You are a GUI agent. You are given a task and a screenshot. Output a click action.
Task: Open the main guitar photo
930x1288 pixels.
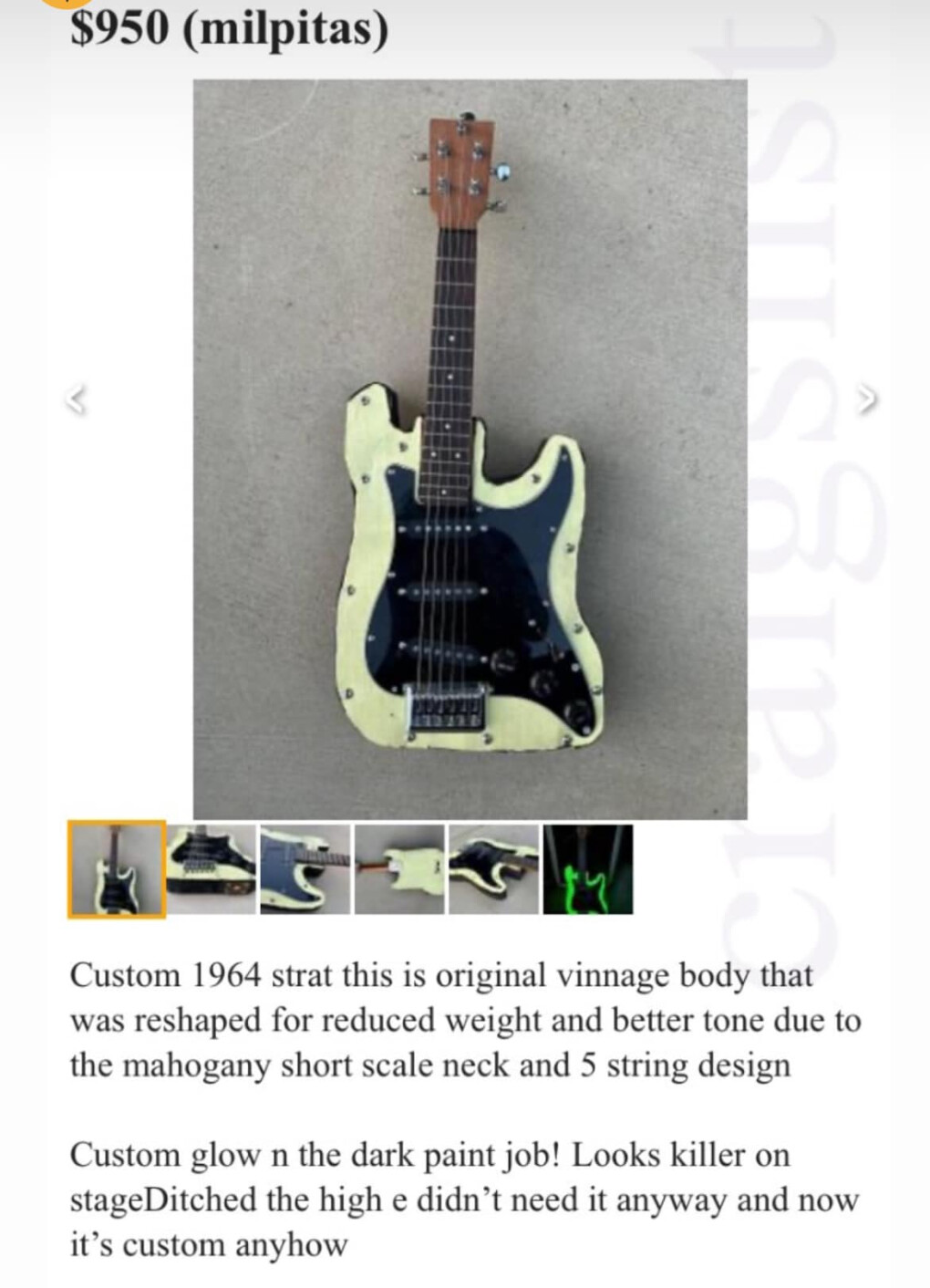tap(470, 449)
